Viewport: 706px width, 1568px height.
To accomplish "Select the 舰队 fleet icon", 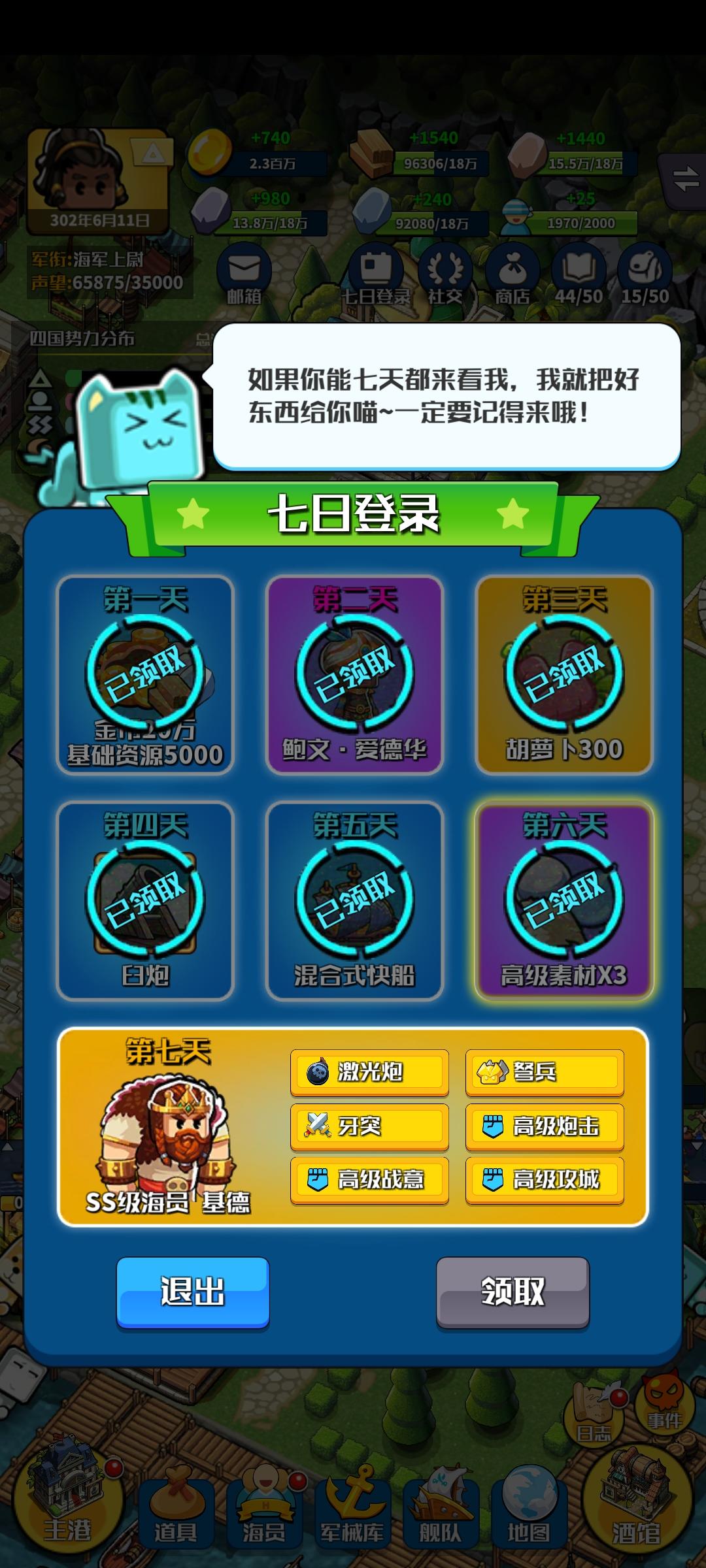I will tap(439, 1503).
